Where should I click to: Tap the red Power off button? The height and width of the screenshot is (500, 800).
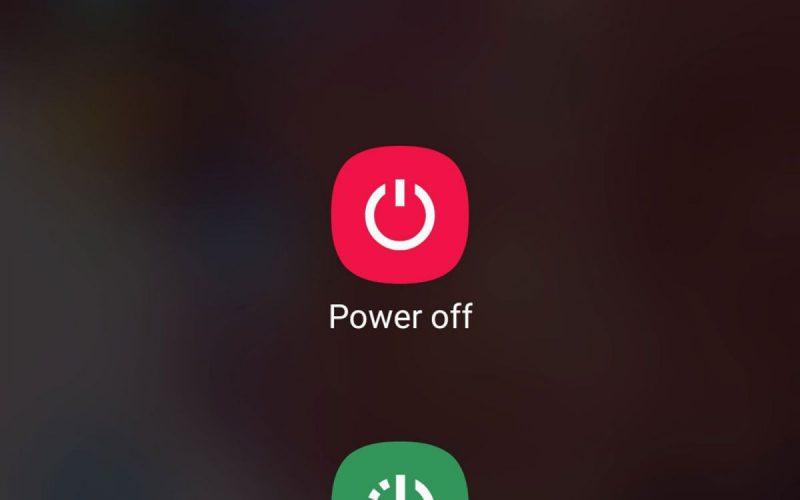pyautogui.click(x=400, y=215)
